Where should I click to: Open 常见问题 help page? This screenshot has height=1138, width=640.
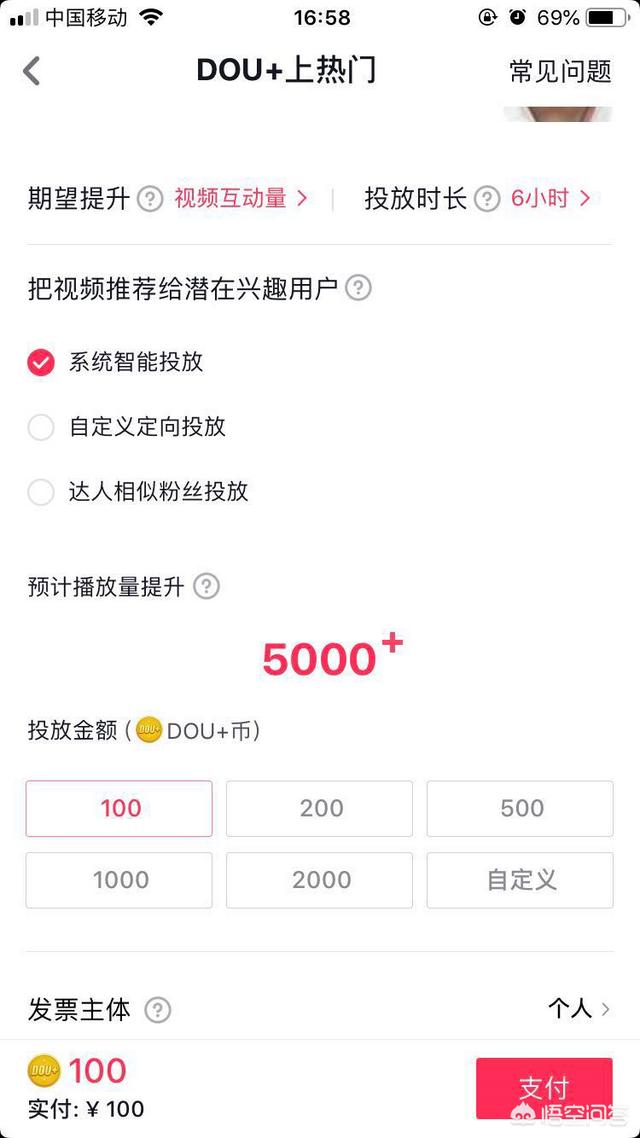click(560, 71)
